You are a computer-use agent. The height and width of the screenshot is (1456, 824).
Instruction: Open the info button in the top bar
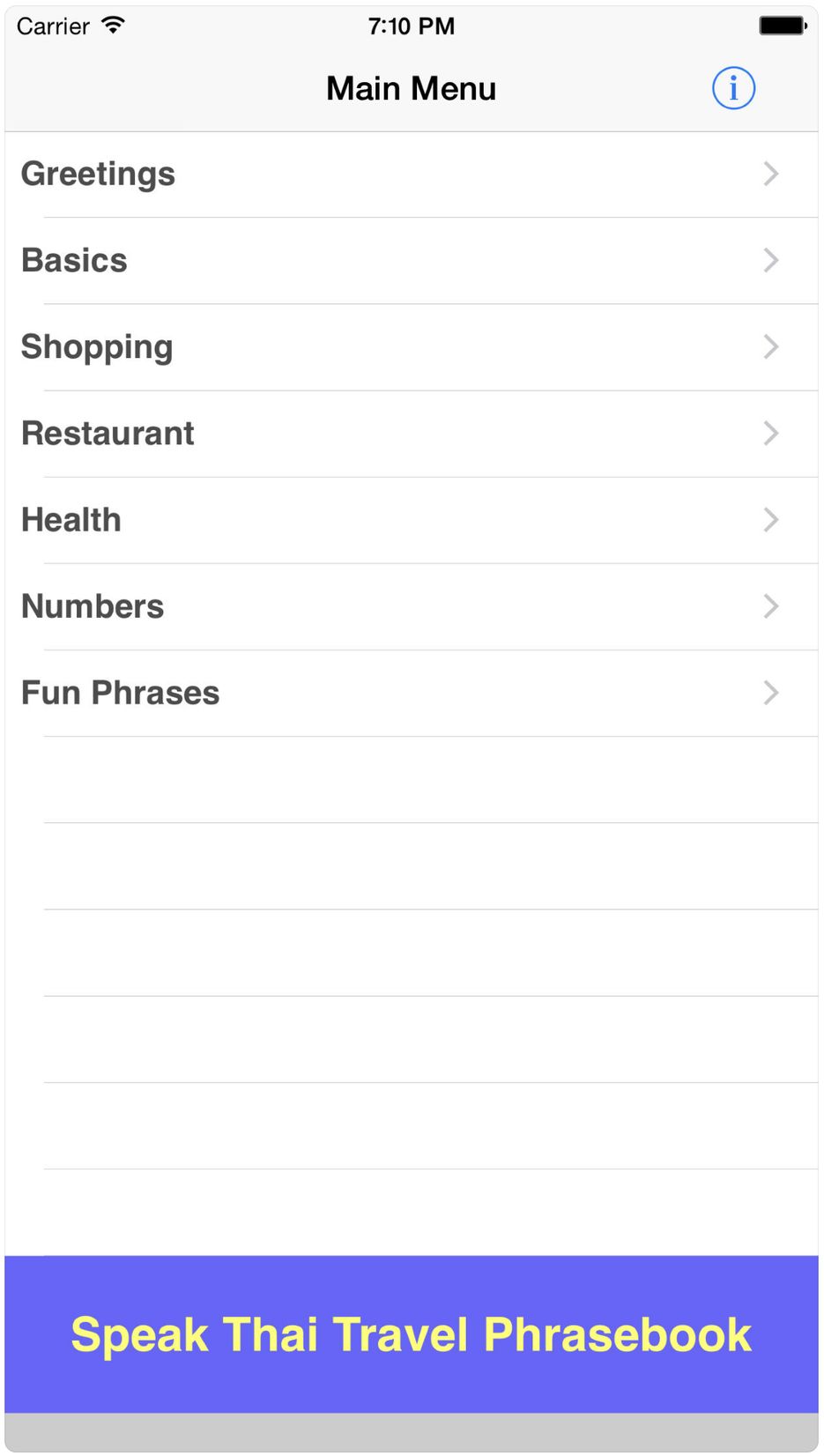pos(733,88)
